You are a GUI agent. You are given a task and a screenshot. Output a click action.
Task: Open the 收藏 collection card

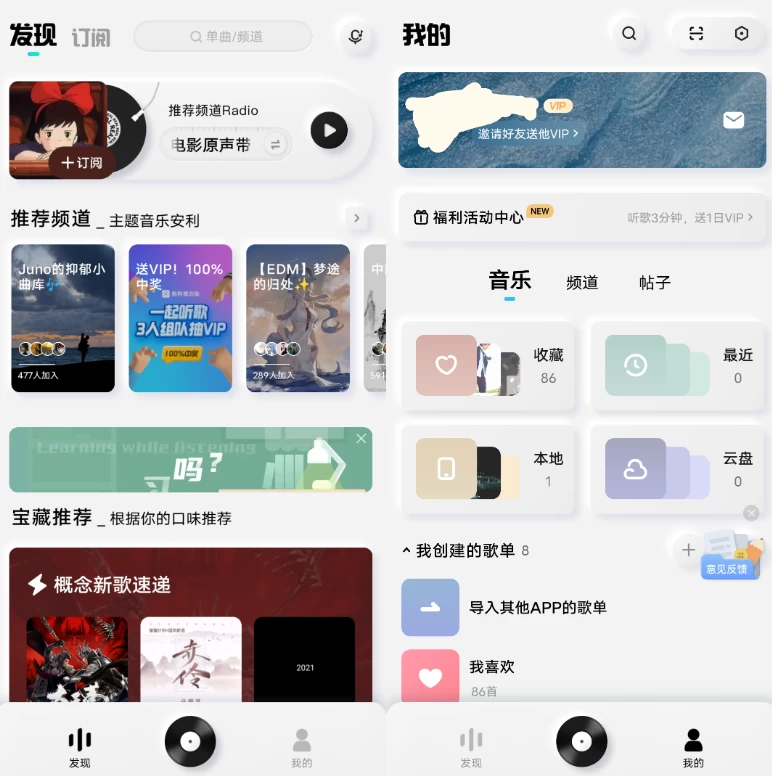tap(487, 366)
